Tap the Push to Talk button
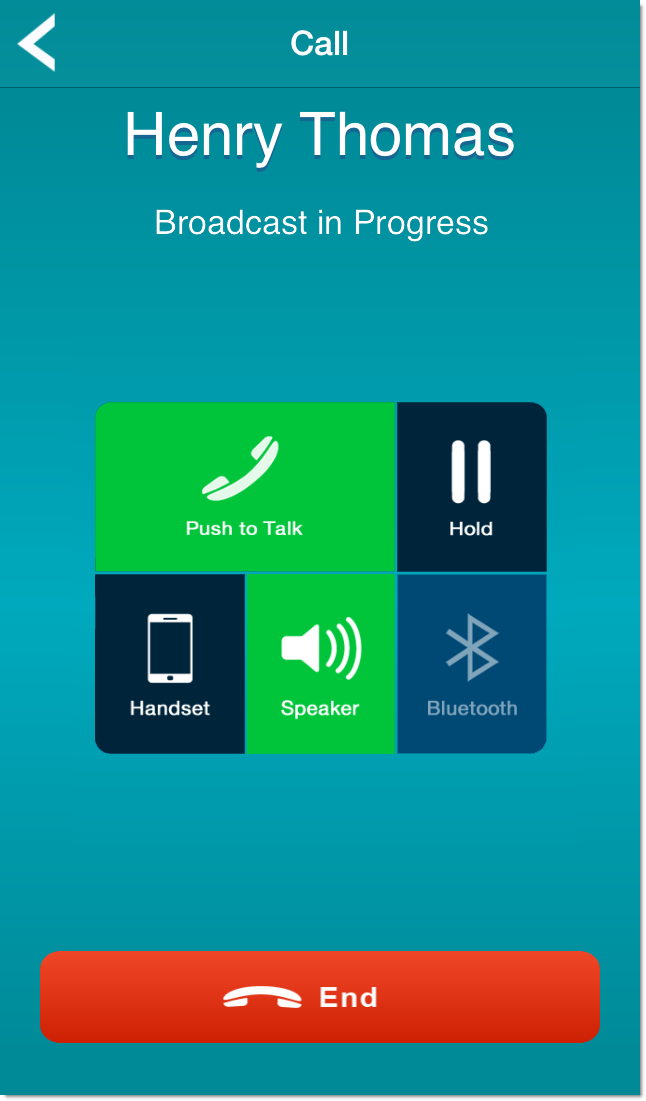This screenshot has height=1101, width=646. pyautogui.click(x=245, y=487)
